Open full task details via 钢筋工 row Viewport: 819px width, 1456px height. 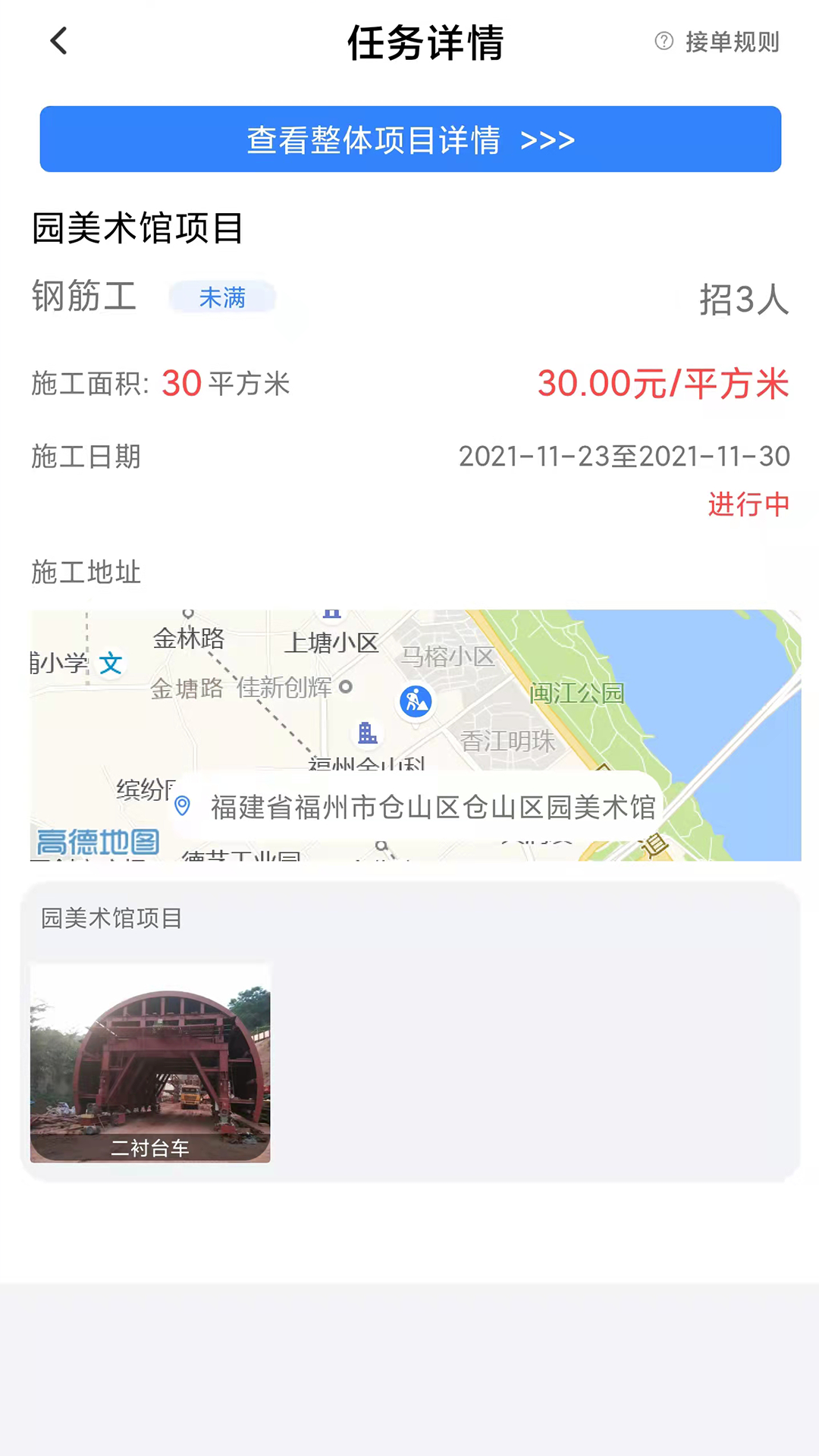(x=85, y=297)
